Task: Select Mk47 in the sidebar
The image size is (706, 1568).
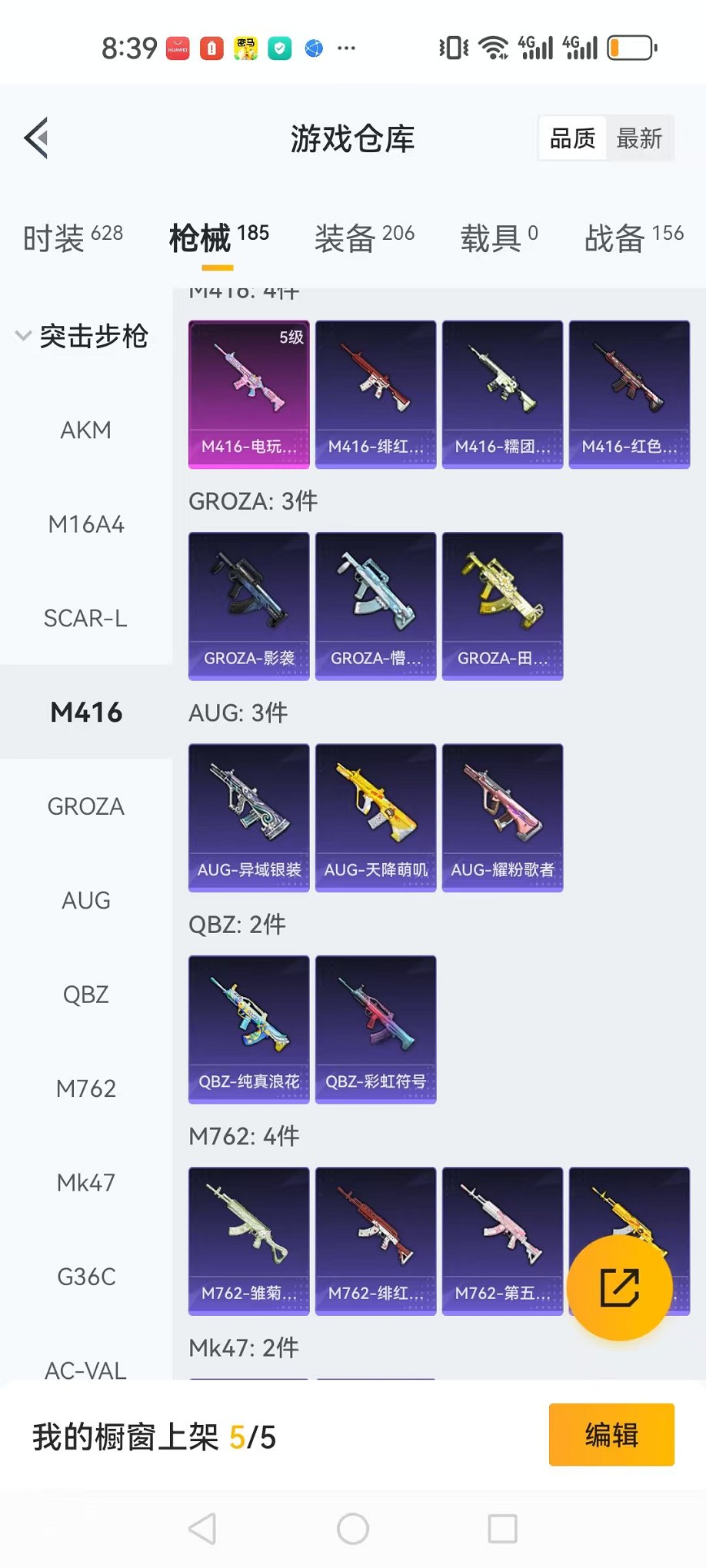Action: [86, 1182]
